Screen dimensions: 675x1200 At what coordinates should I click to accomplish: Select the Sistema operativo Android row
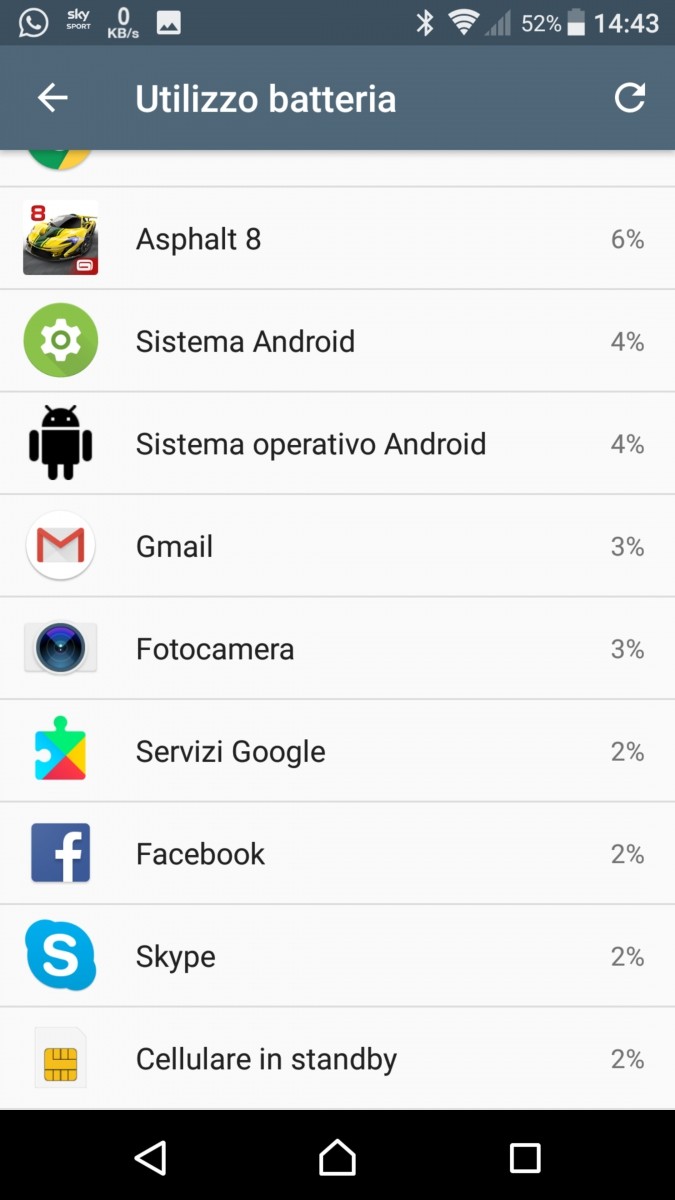coord(337,444)
